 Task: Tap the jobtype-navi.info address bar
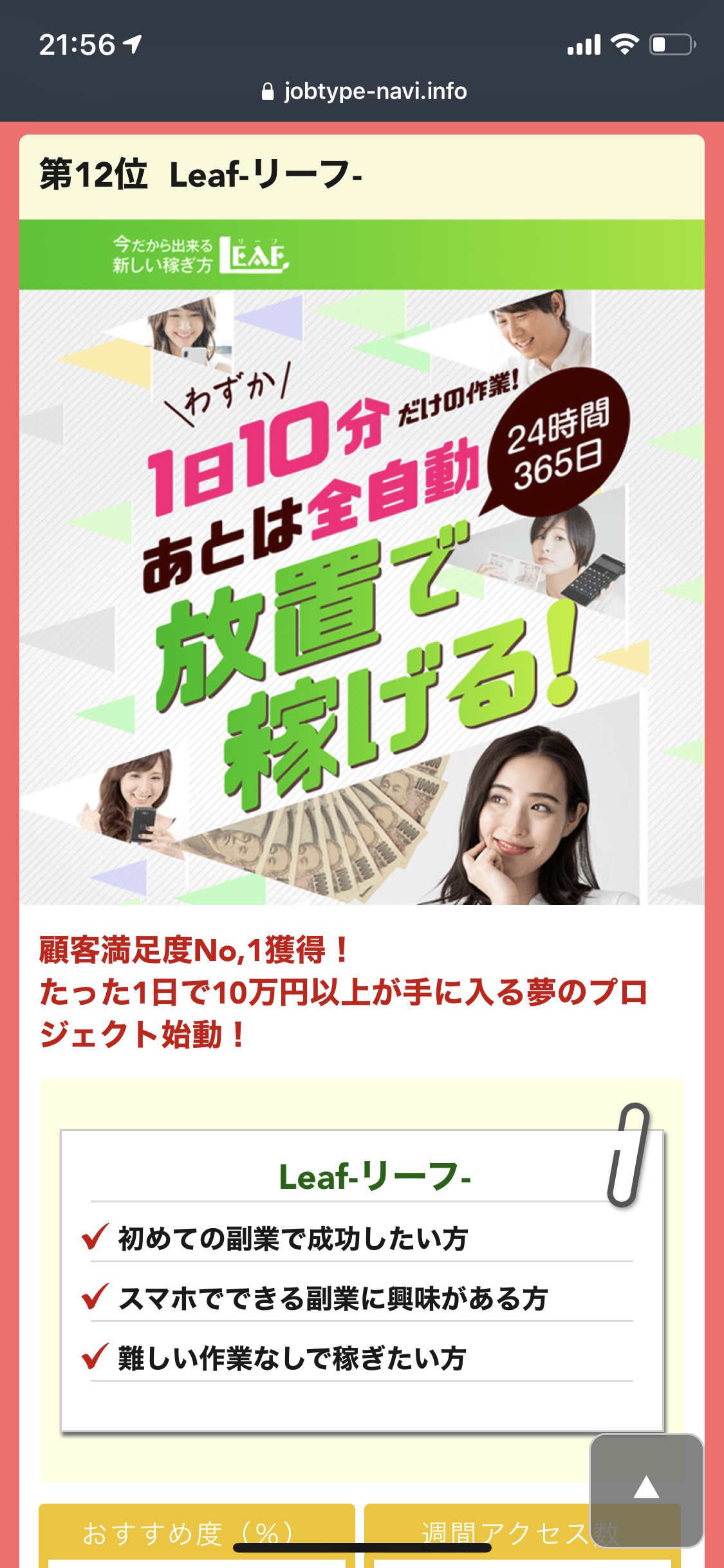pyautogui.click(x=364, y=91)
